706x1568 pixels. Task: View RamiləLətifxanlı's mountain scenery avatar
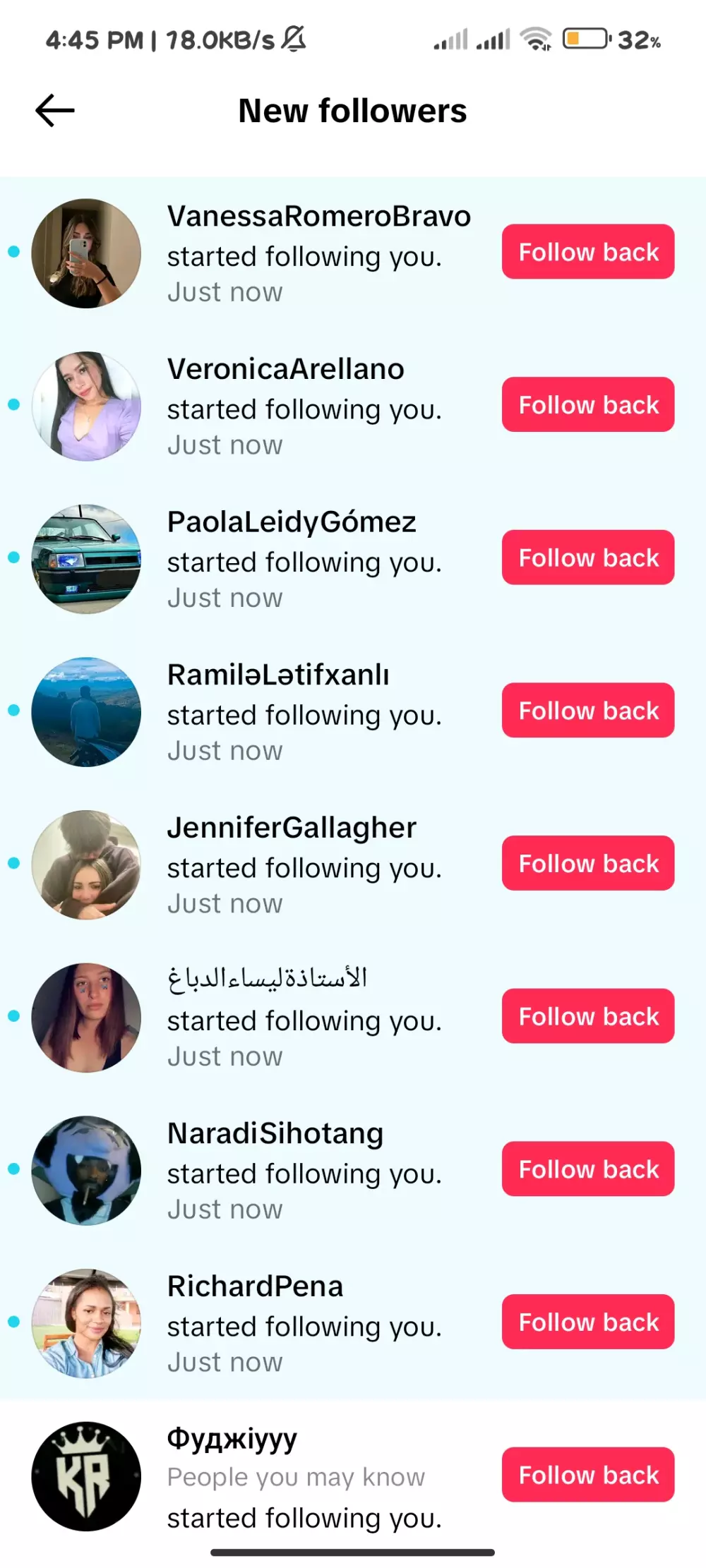[86, 711]
